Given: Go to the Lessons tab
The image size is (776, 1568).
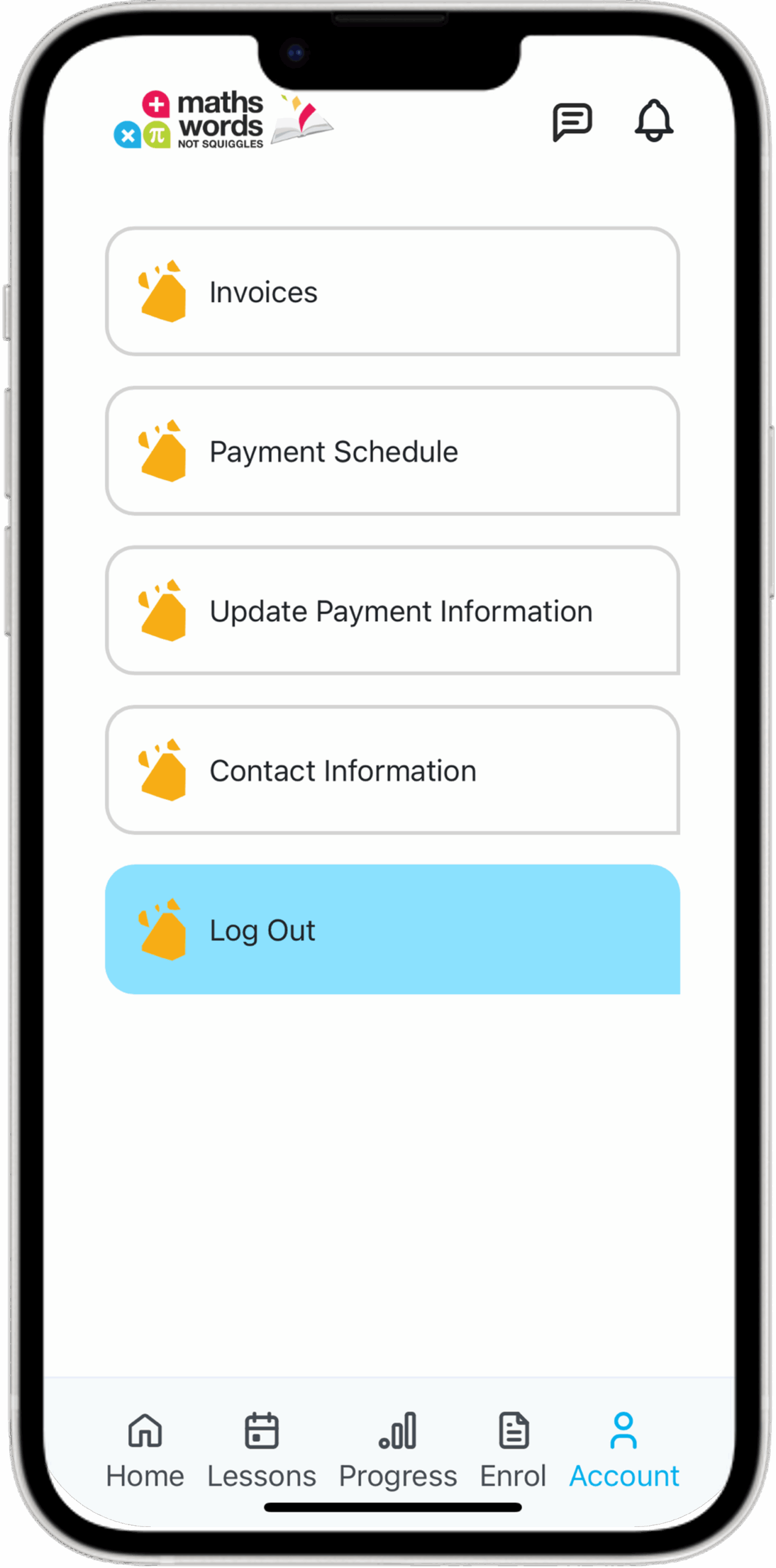Looking at the screenshot, I should 262,1450.
